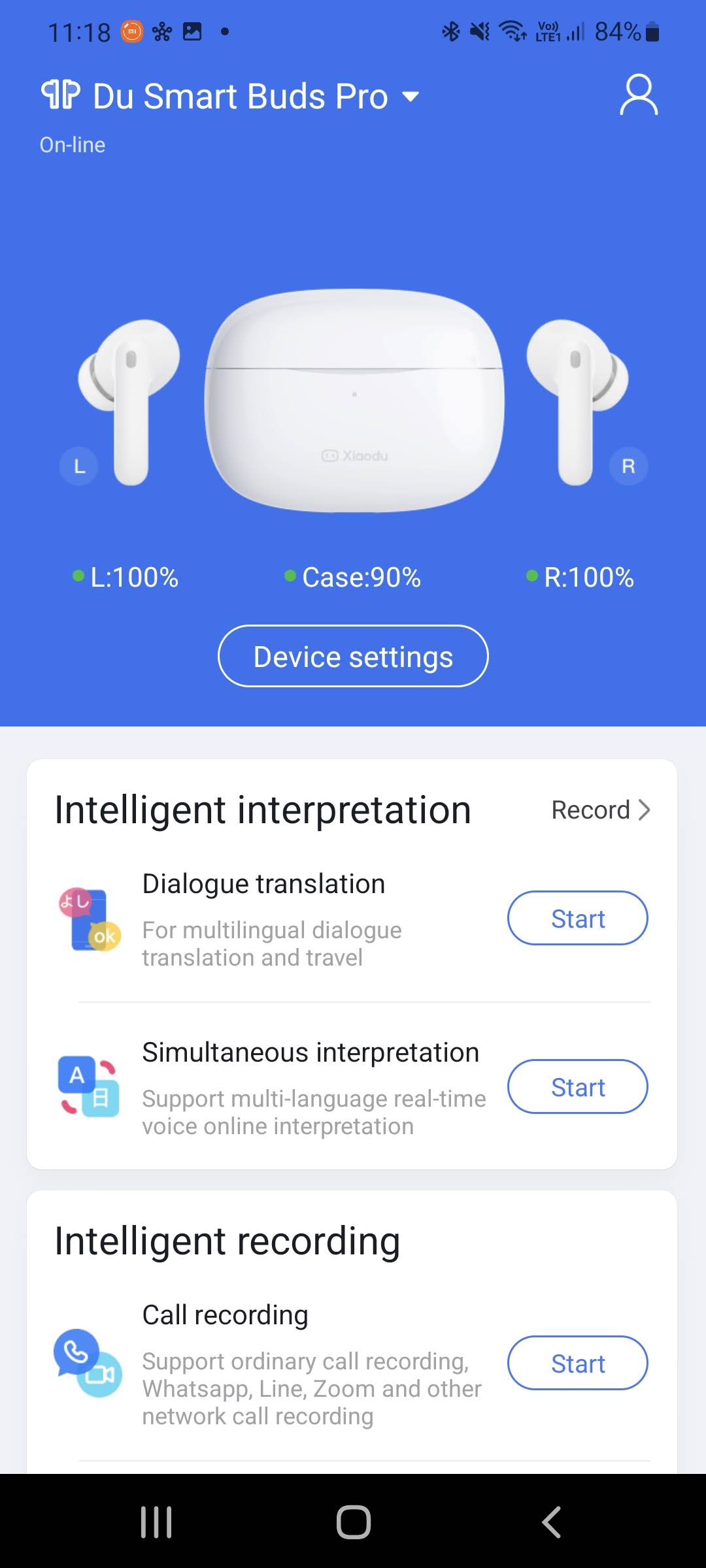Open recent apps from the navigation bar

click(156, 1522)
